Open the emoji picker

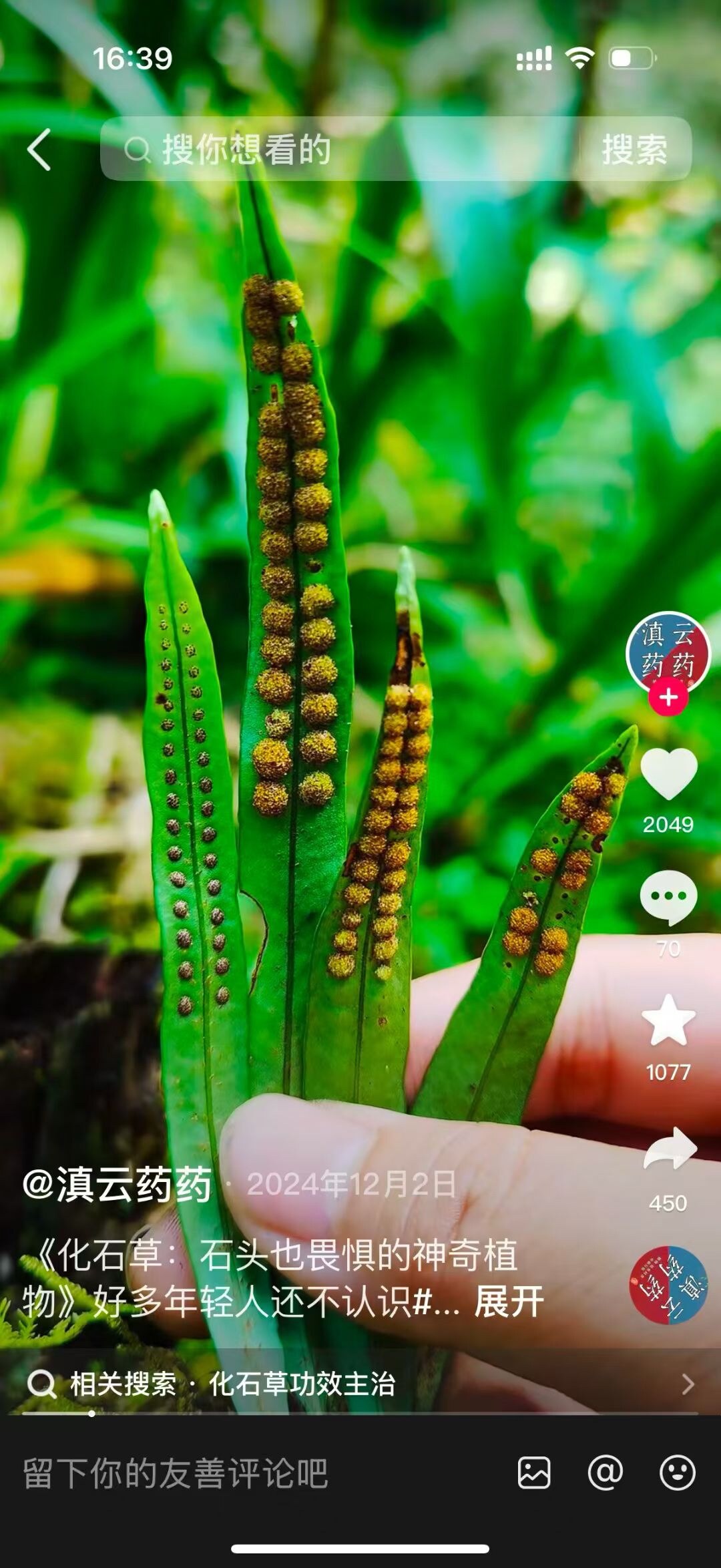677,1473
